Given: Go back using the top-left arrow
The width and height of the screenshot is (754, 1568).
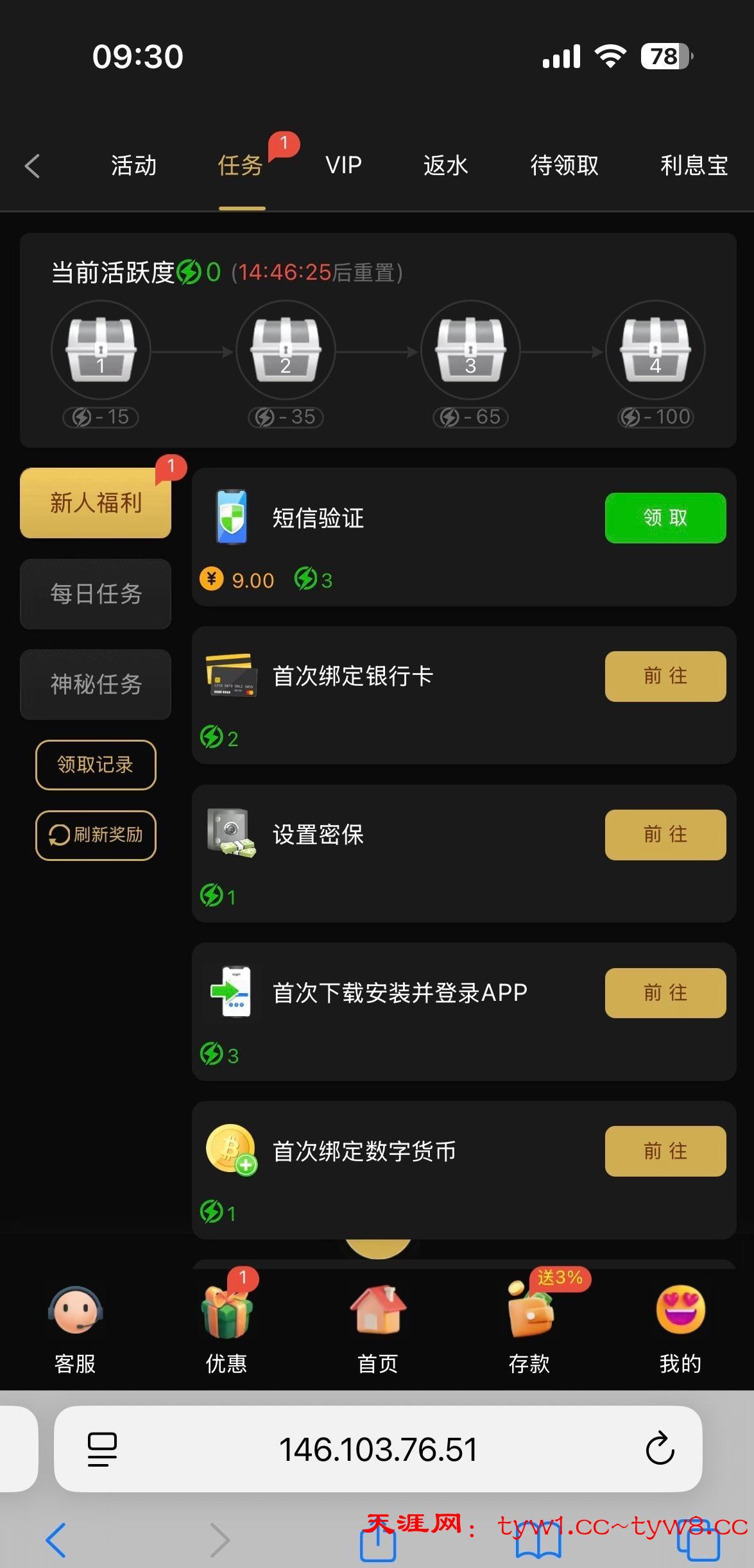Looking at the screenshot, I should [32, 166].
